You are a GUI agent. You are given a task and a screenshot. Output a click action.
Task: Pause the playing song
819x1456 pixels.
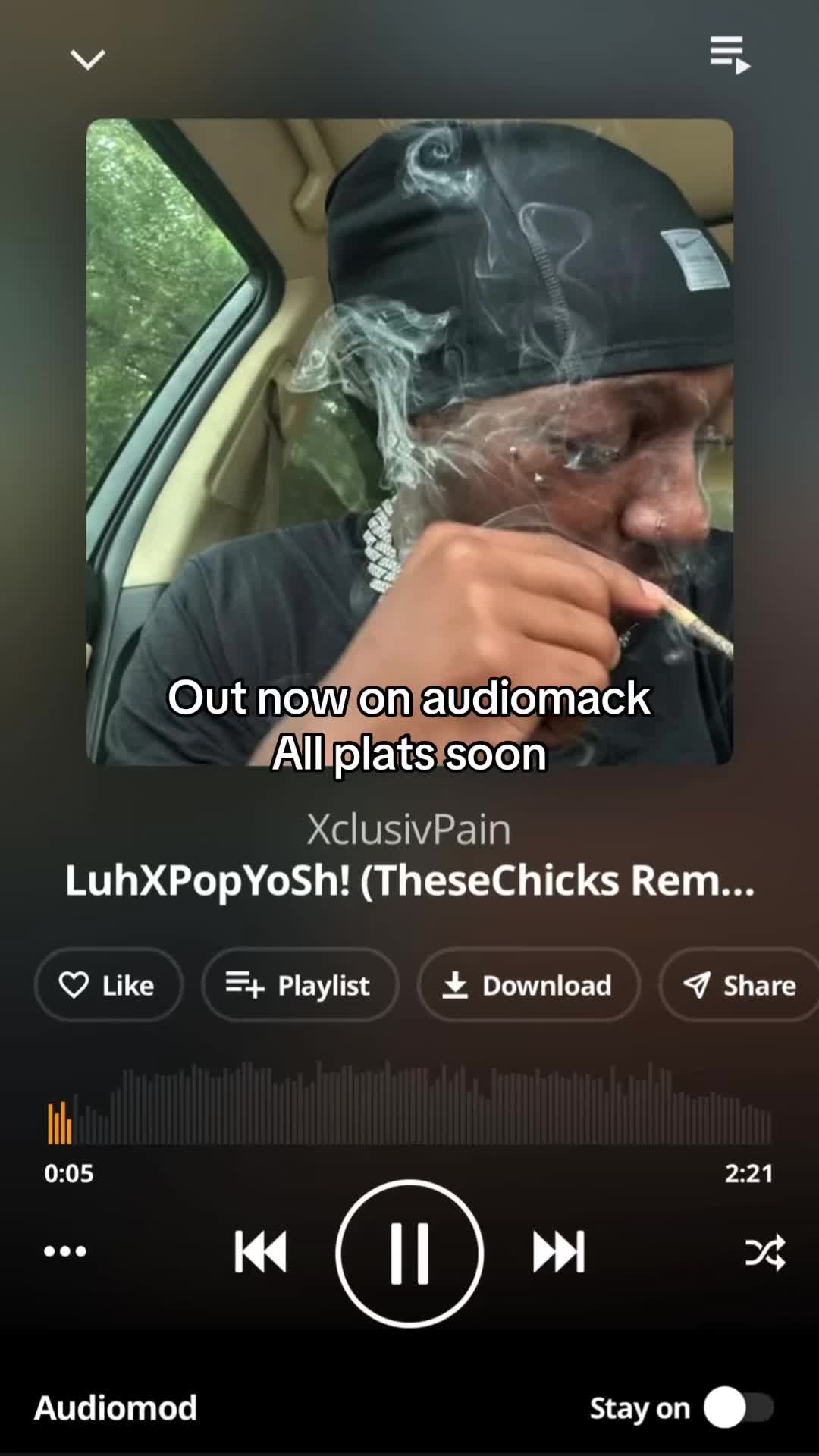point(409,1254)
